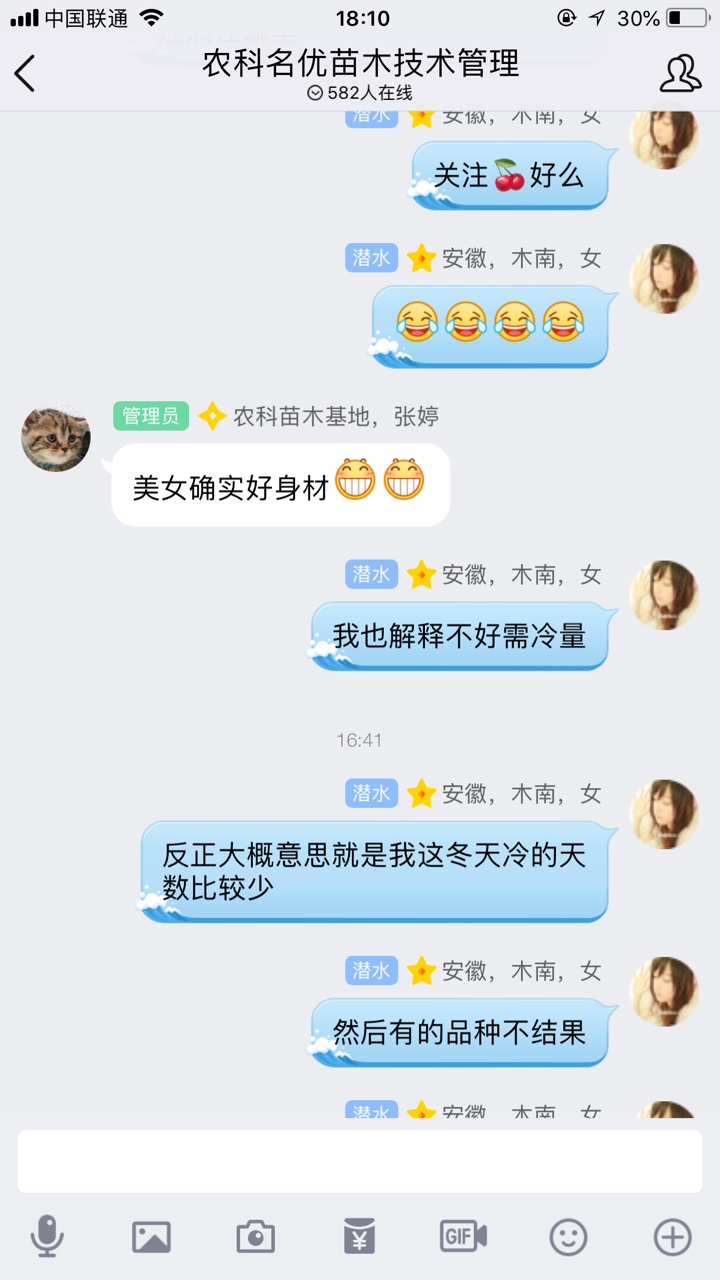The height and width of the screenshot is (1280, 720).
Task: Open the emoji panel
Action: click(x=569, y=1237)
